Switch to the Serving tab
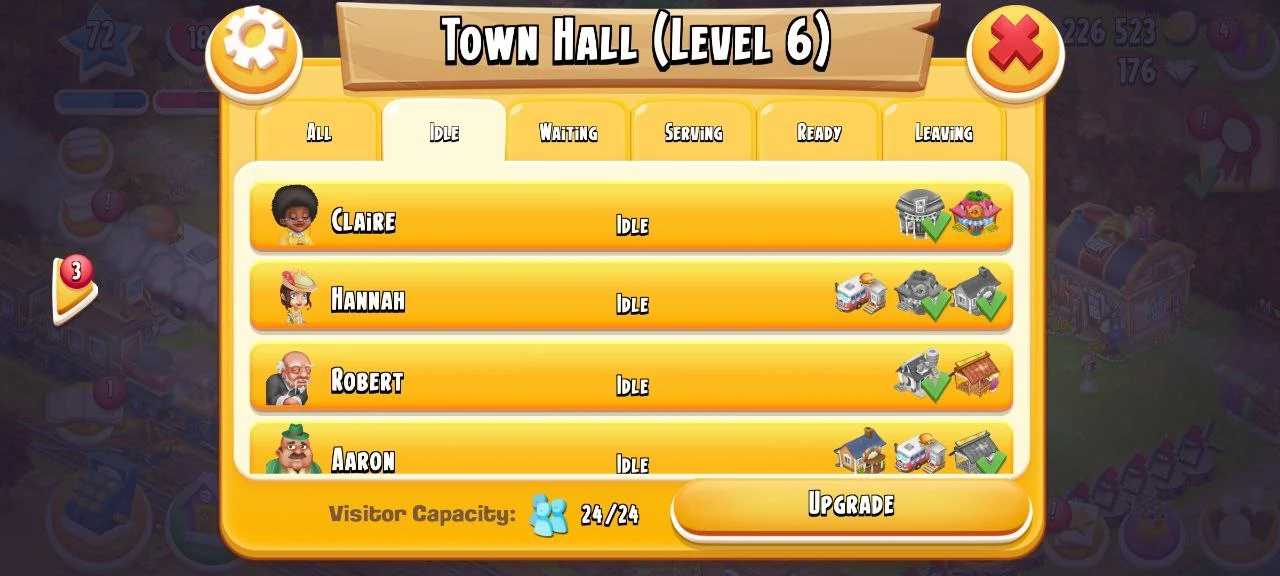The width and height of the screenshot is (1280, 576). [693, 132]
